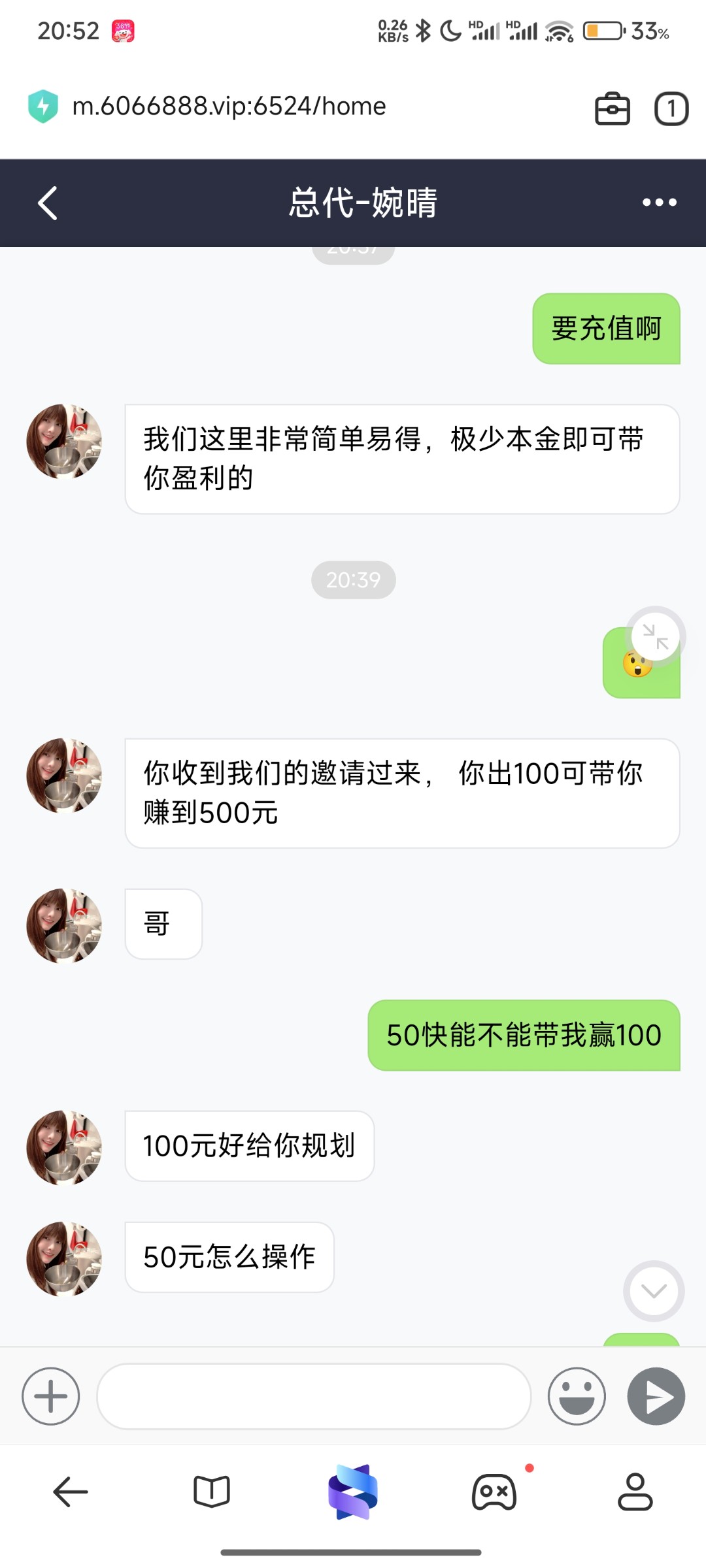Open the browser profile icon
This screenshot has height=1568, width=706.
coord(635,1492)
